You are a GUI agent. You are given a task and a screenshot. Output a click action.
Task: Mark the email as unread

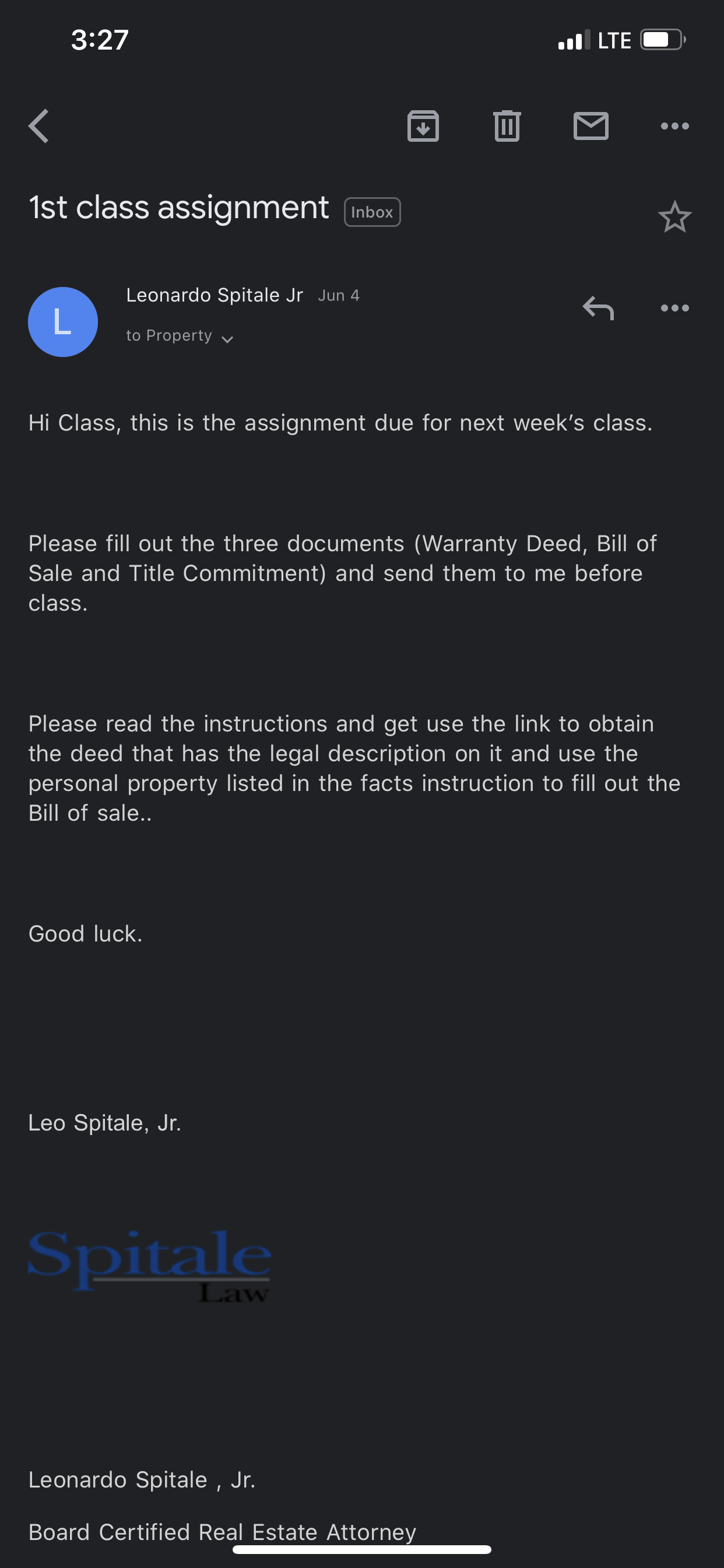[x=591, y=126]
